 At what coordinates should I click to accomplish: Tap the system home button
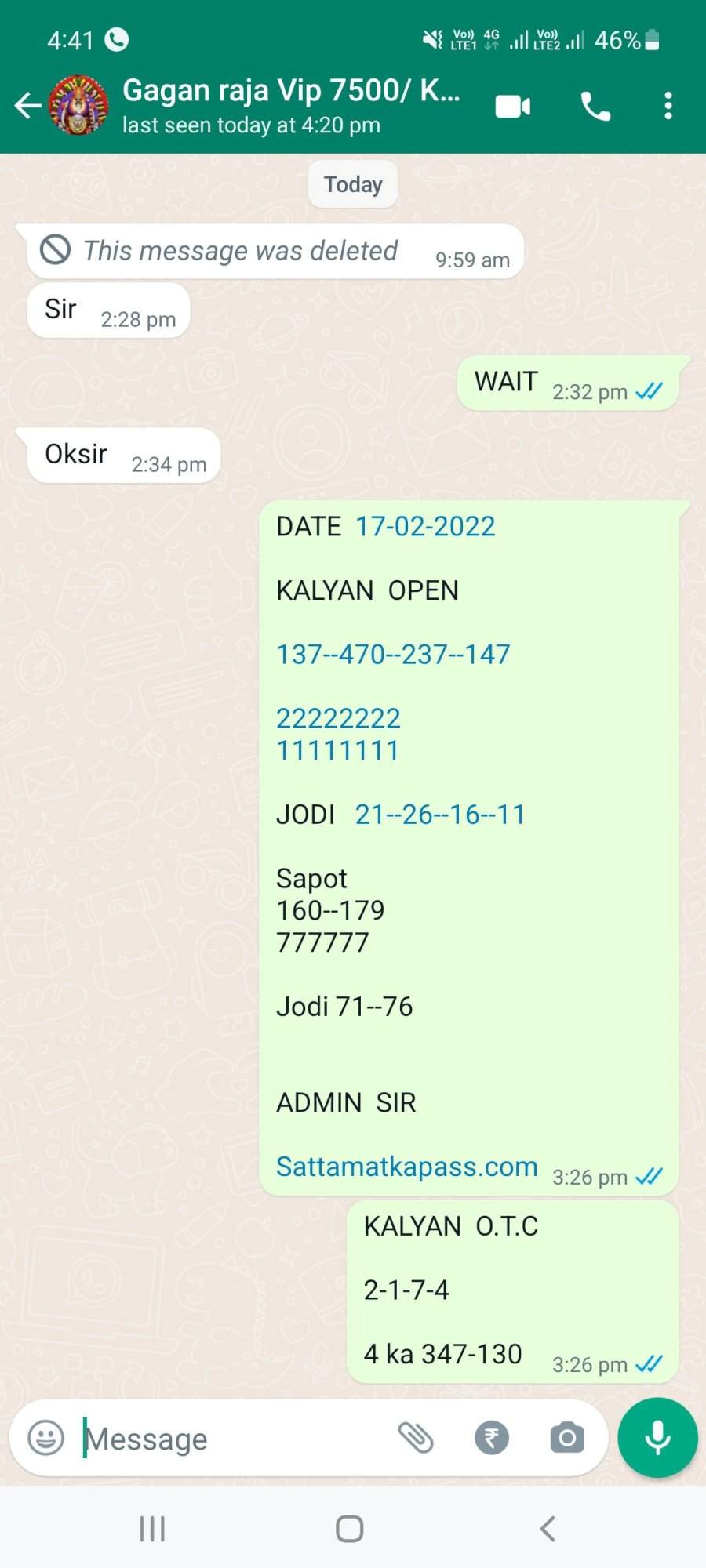click(350, 1529)
